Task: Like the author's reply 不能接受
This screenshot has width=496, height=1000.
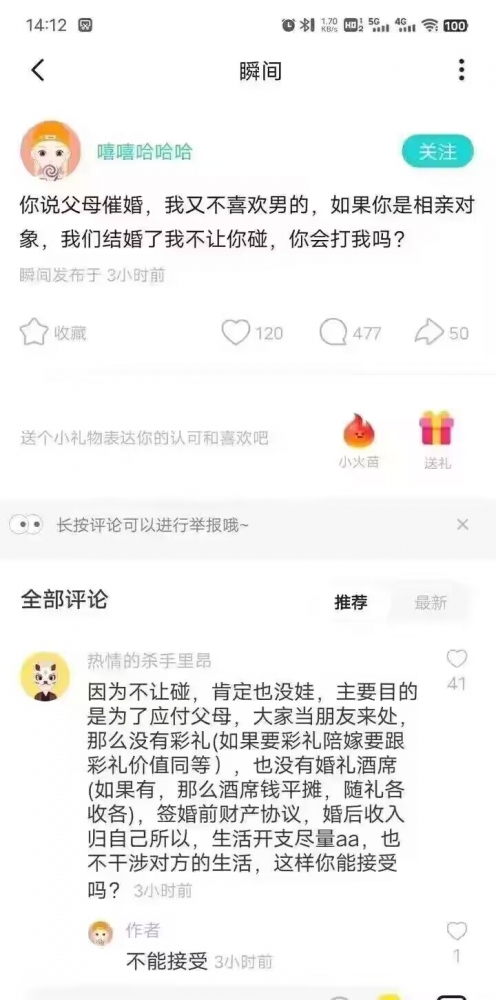Action: [456, 941]
